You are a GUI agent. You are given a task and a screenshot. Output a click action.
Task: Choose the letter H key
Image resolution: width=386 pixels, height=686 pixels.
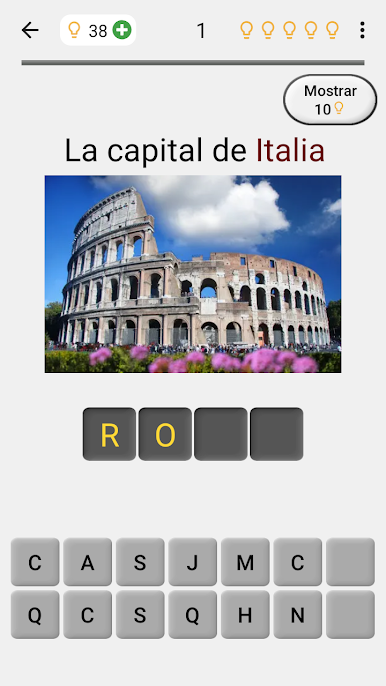tap(245, 615)
